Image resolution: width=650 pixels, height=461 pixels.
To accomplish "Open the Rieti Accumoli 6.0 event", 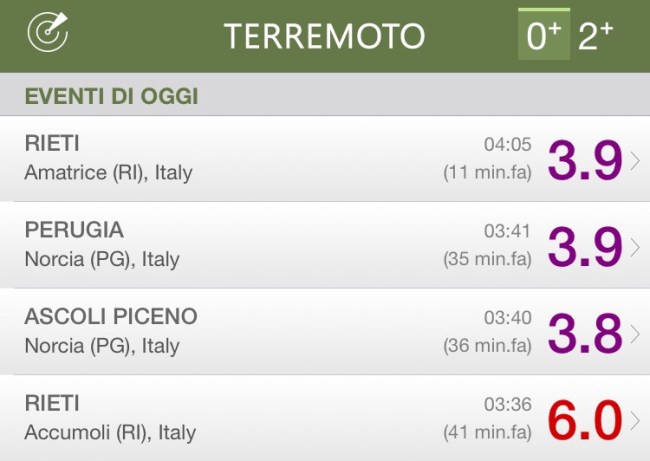I will click(x=325, y=418).
